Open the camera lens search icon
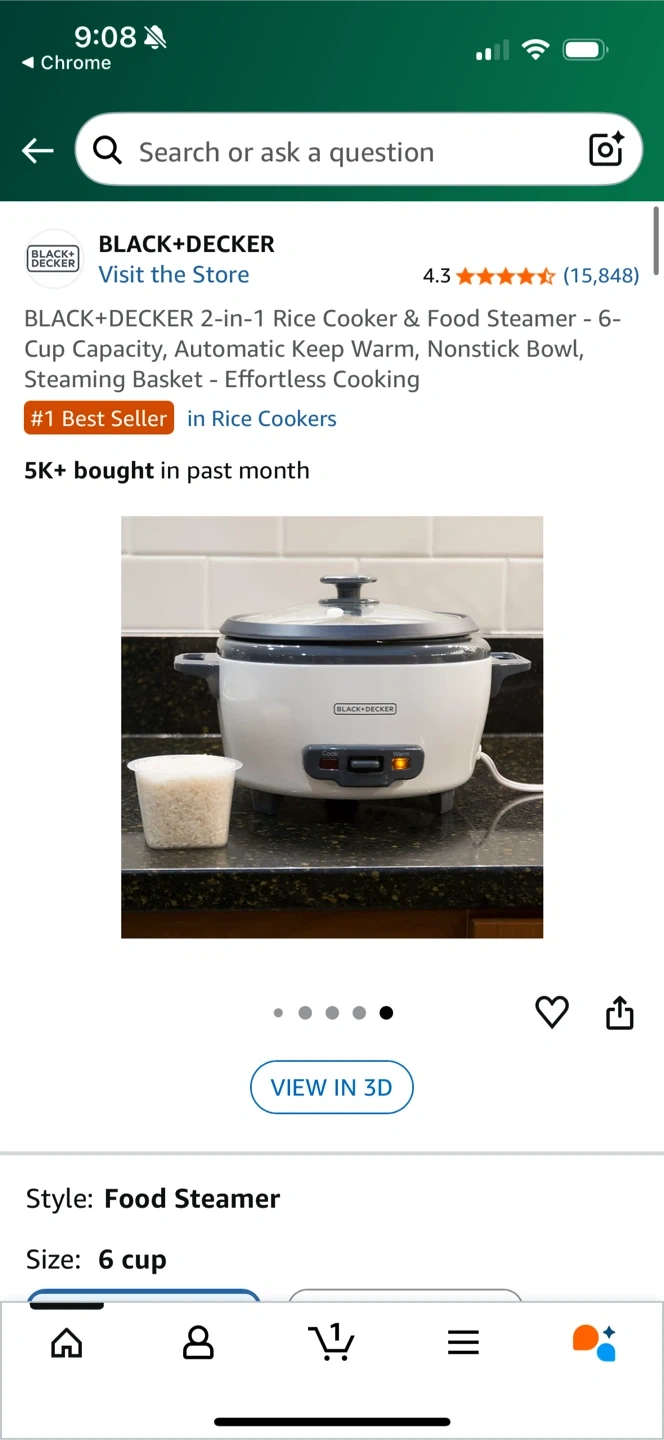 (606, 150)
